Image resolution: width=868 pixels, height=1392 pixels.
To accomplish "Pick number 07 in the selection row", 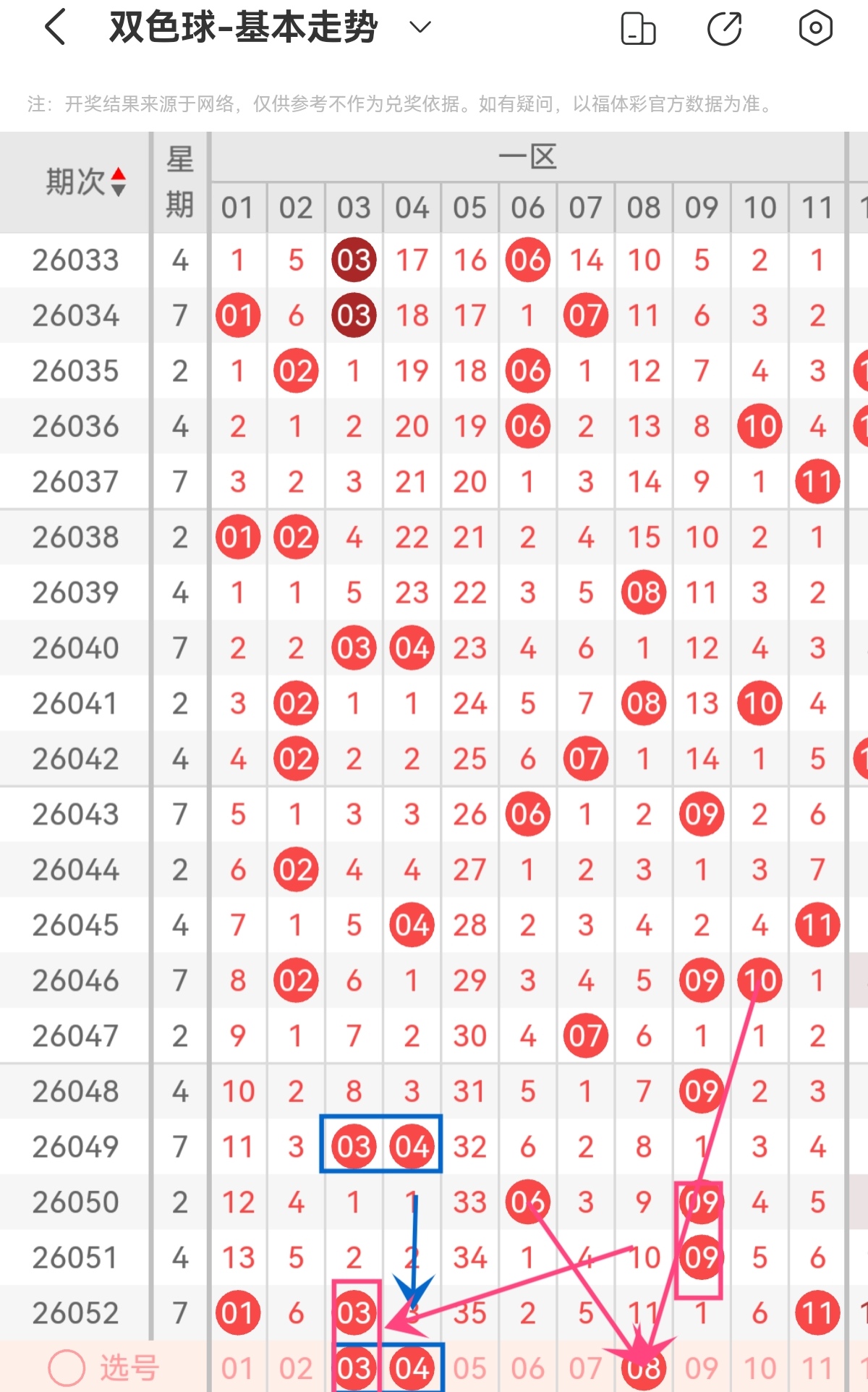I will (x=585, y=1368).
